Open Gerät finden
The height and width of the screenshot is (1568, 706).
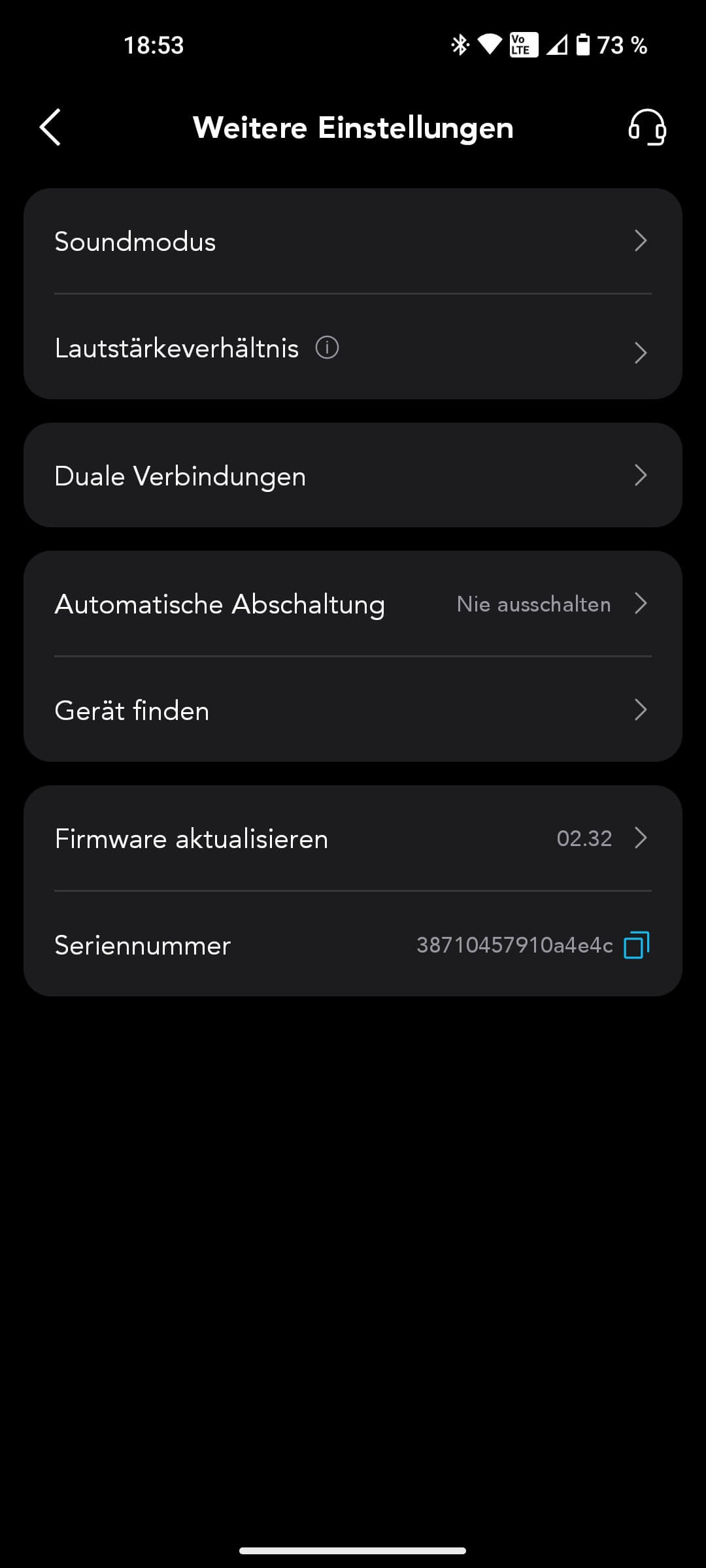[x=353, y=710]
